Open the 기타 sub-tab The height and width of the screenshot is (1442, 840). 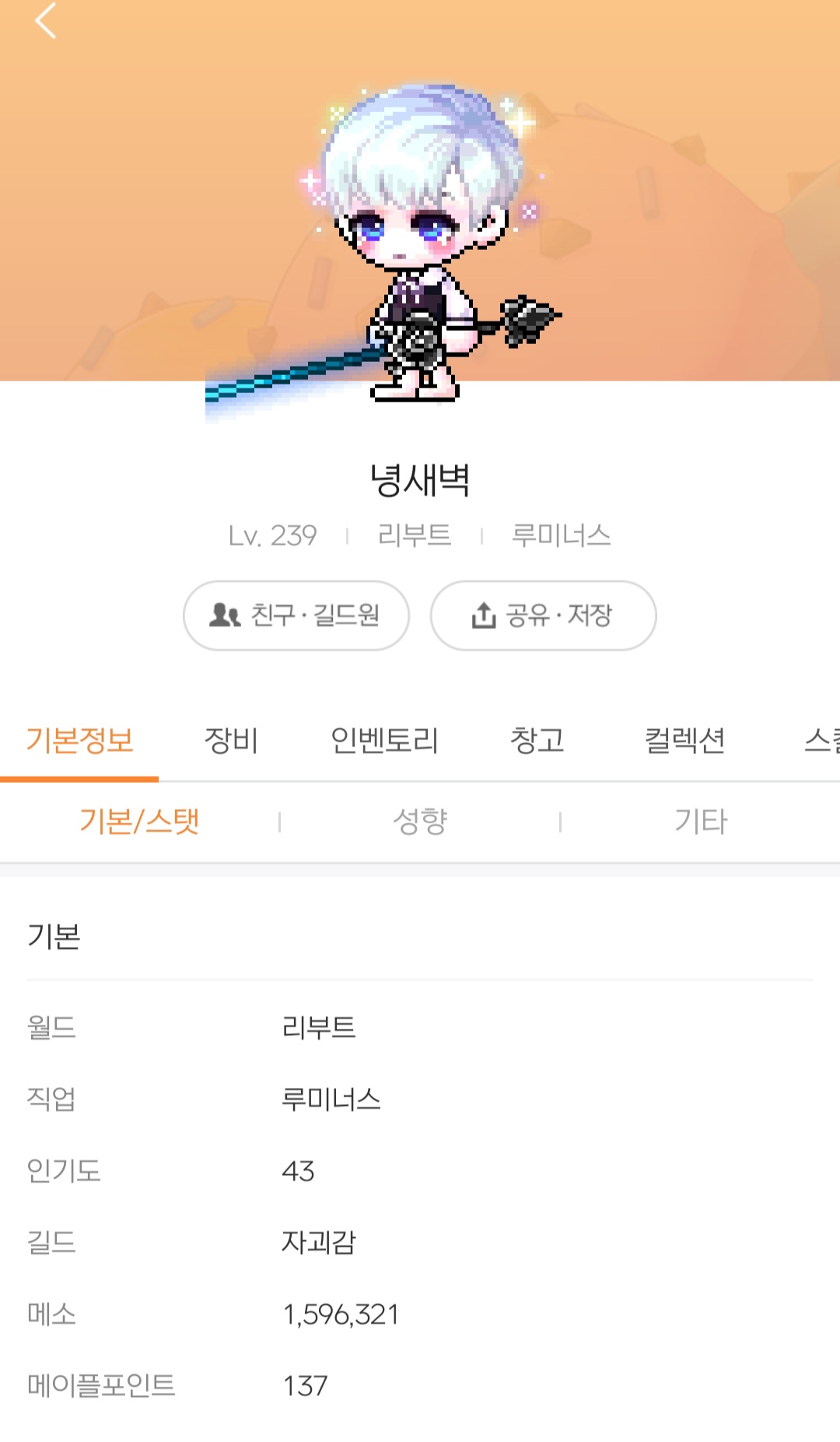(700, 822)
